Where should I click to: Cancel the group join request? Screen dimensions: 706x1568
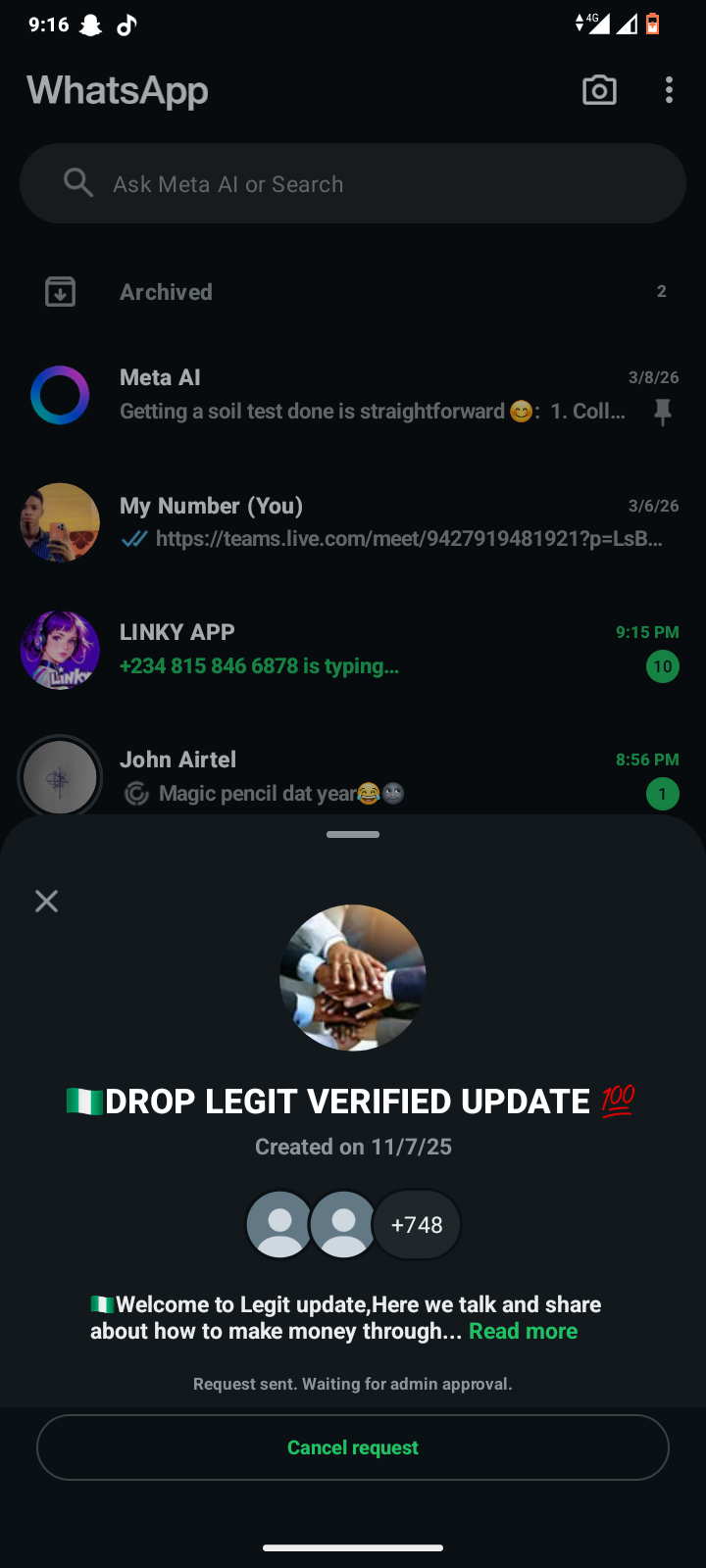(x=353, y=1447)
